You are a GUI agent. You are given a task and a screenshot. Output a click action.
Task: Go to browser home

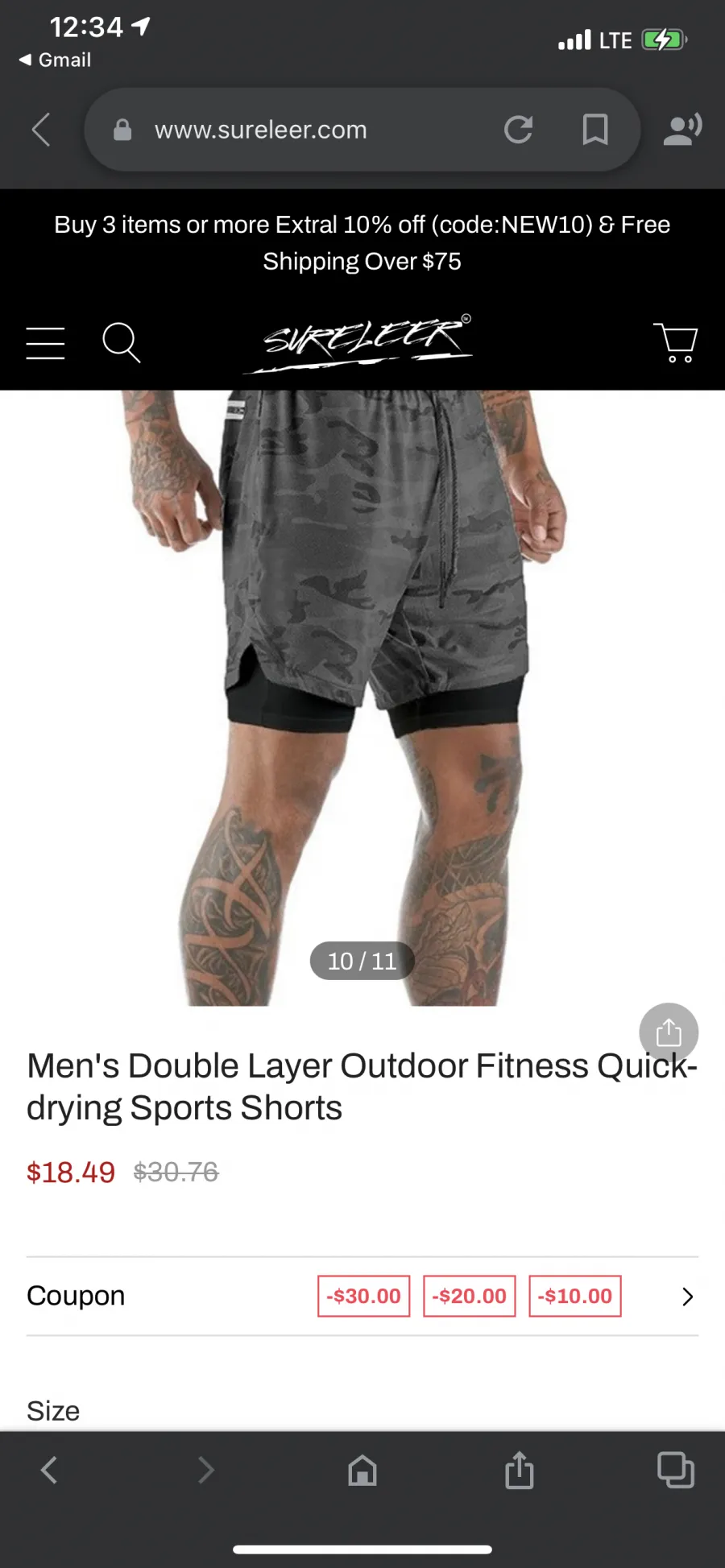tap(362, 1471)
